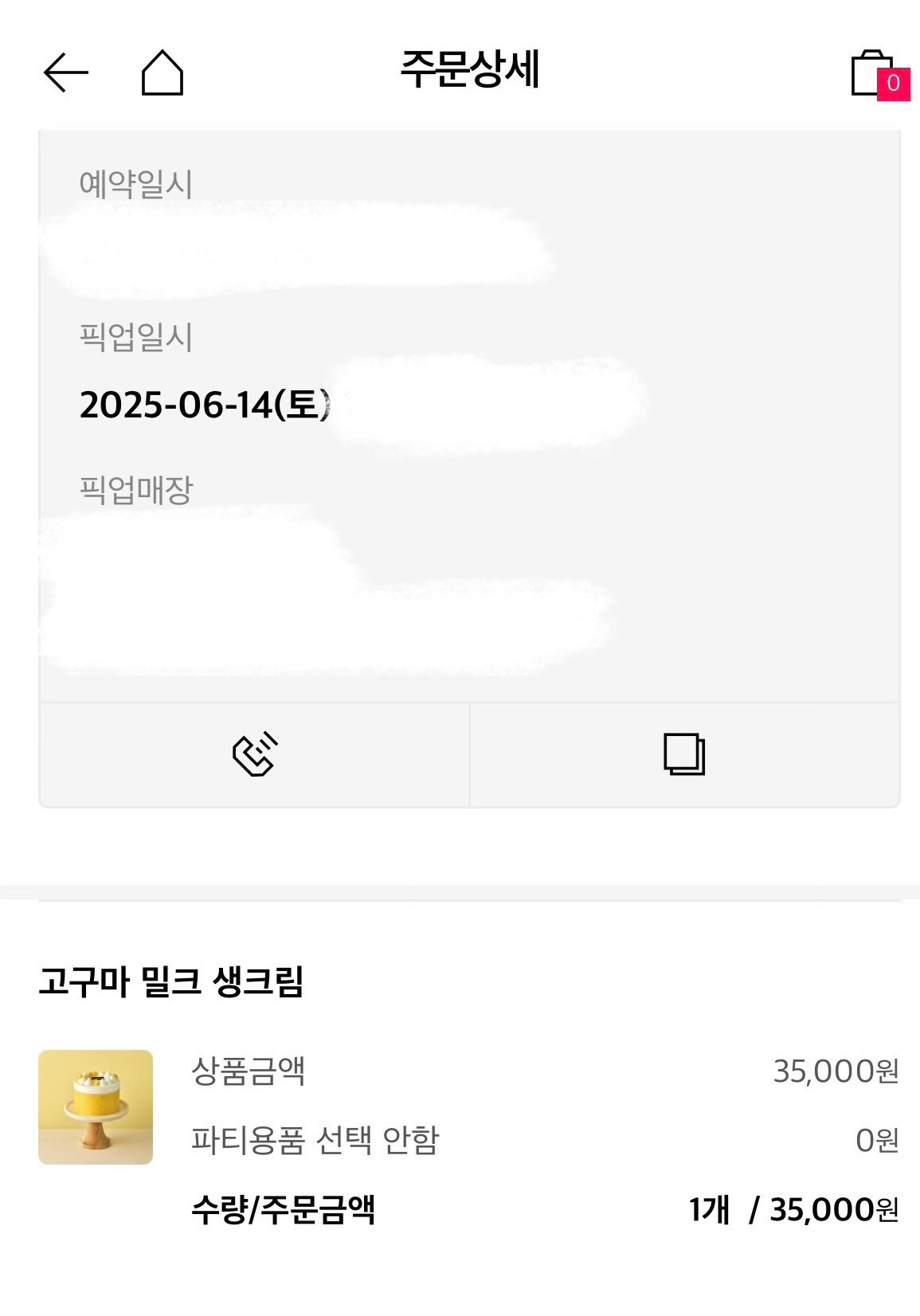Screen dimensions: 920x1316
Task: Click the 픽업매장 label
Action: 134,488
